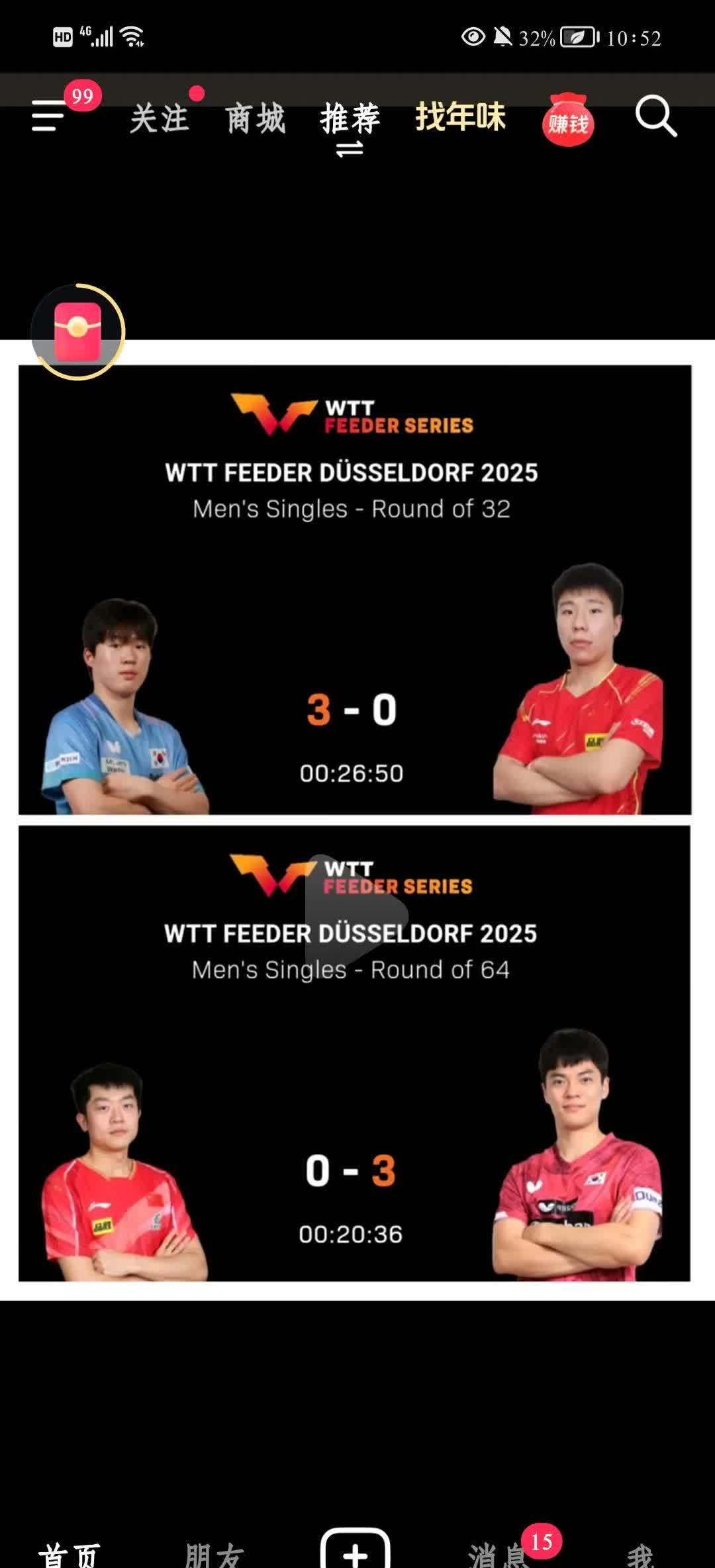This screenshot has width=715, height=1568.
Task: Open the 找年味 tab
Action: (x=460, y=117)
